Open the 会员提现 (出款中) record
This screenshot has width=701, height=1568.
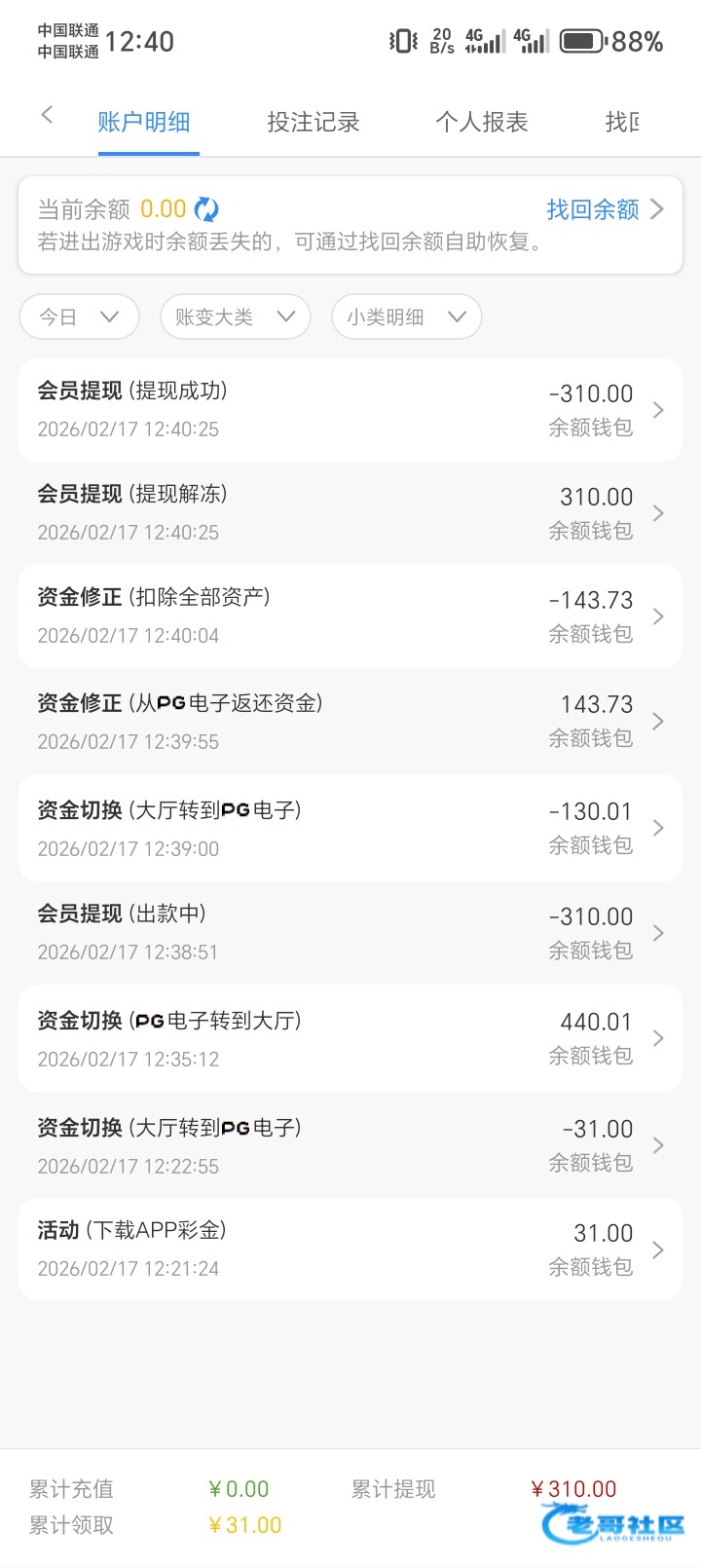(350, 933)
